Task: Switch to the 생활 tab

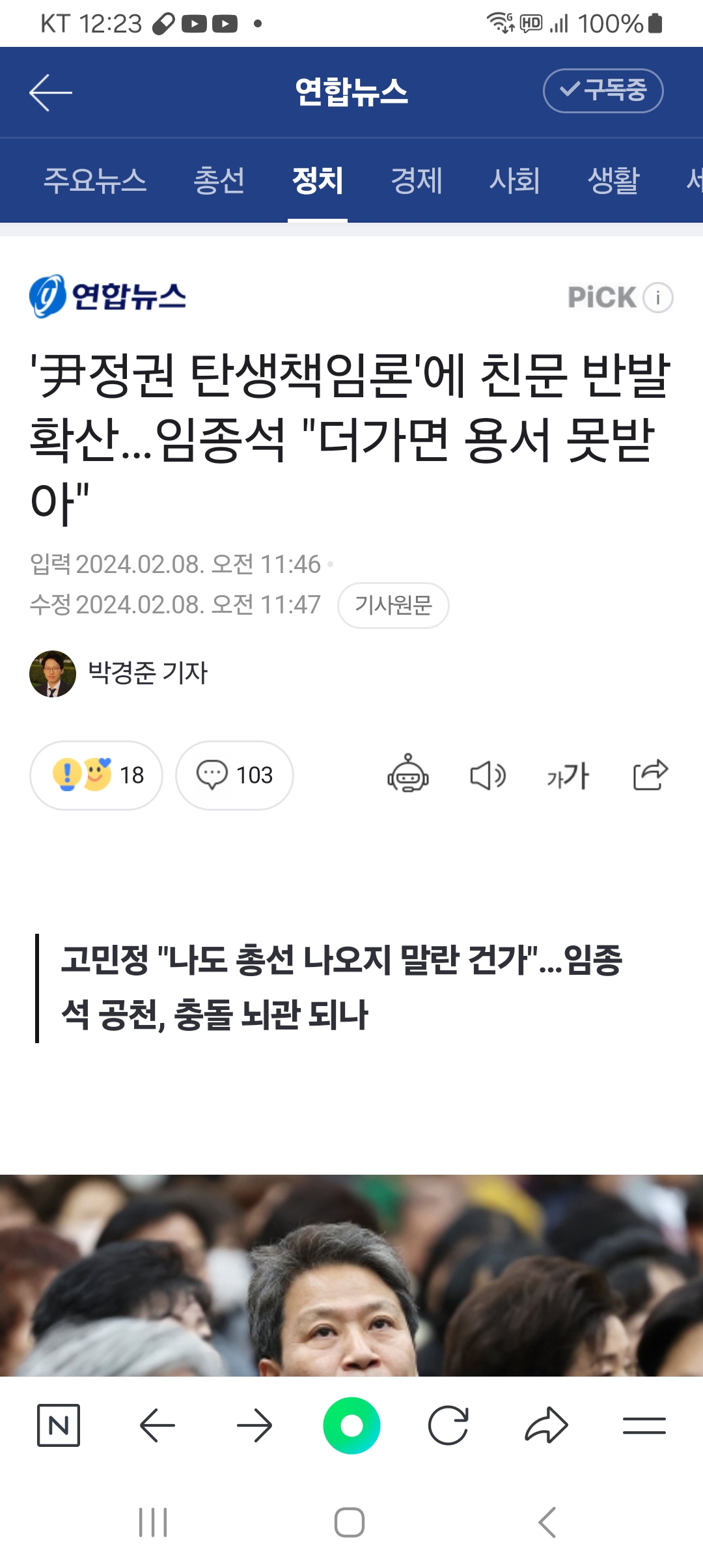Action: 614,180
